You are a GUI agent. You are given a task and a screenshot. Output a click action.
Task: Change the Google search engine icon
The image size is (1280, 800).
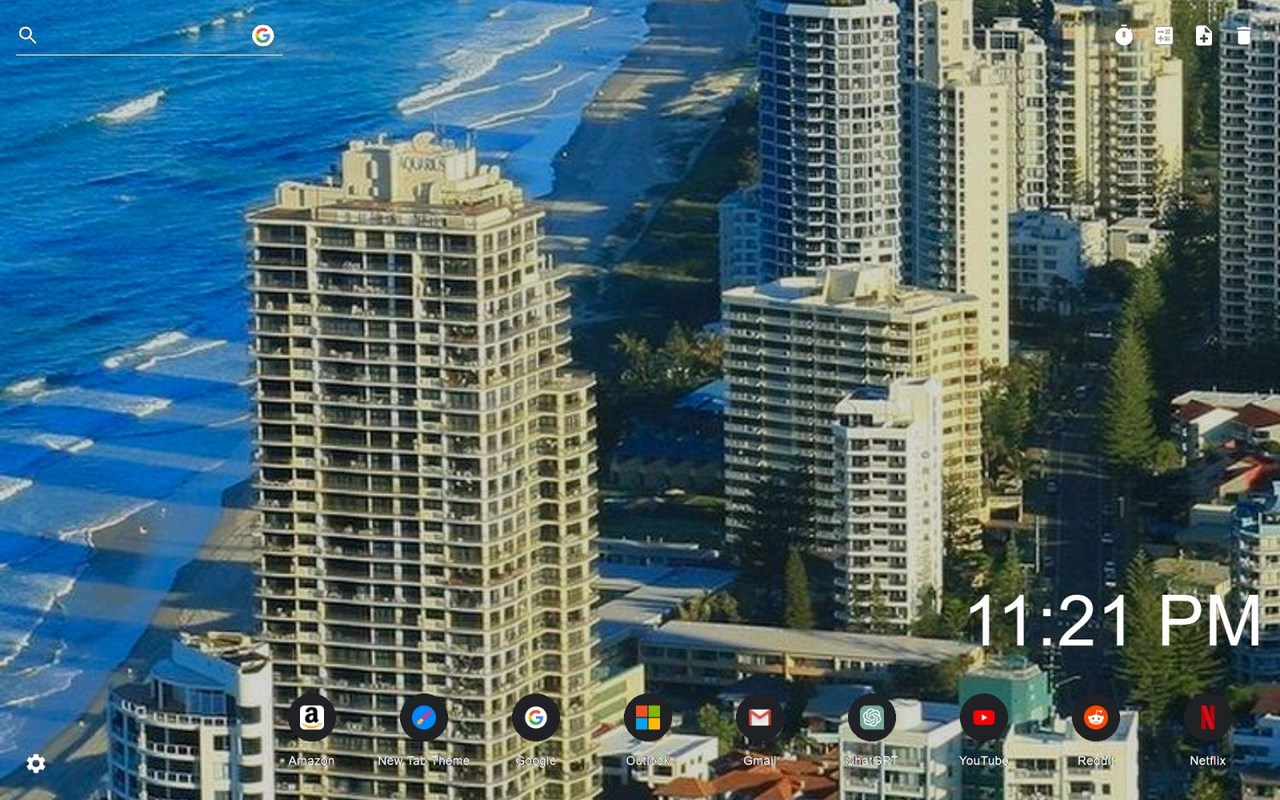[263, 36]
